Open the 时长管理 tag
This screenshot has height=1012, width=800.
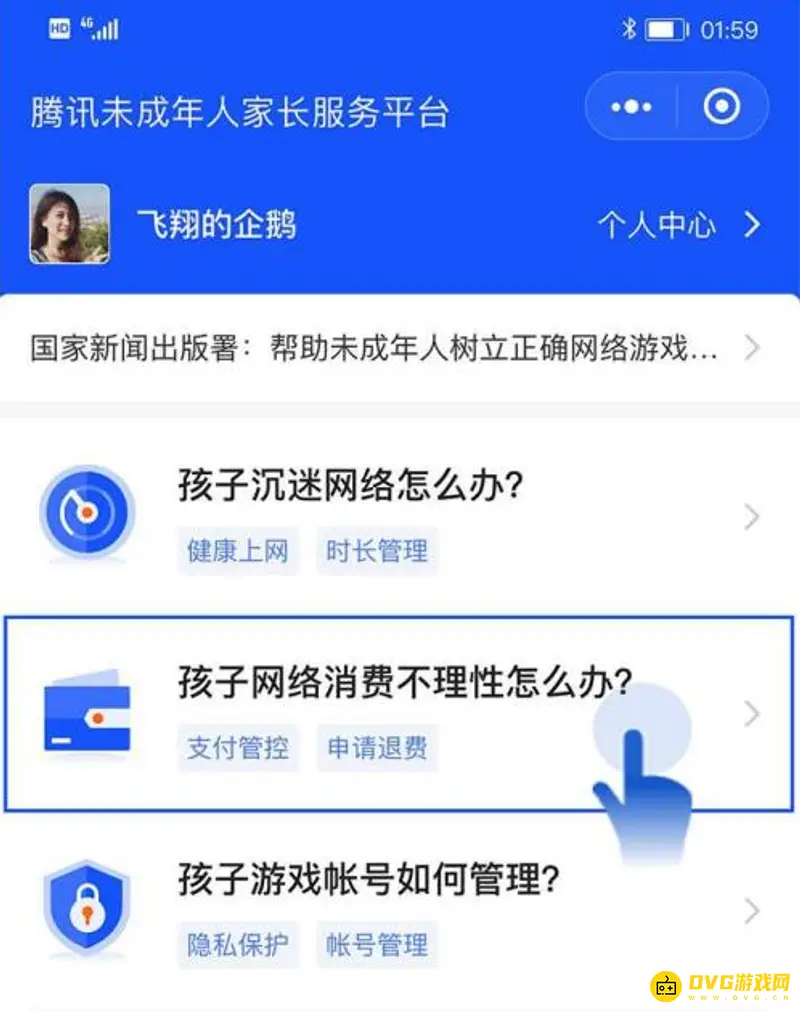tap(377, 551)
